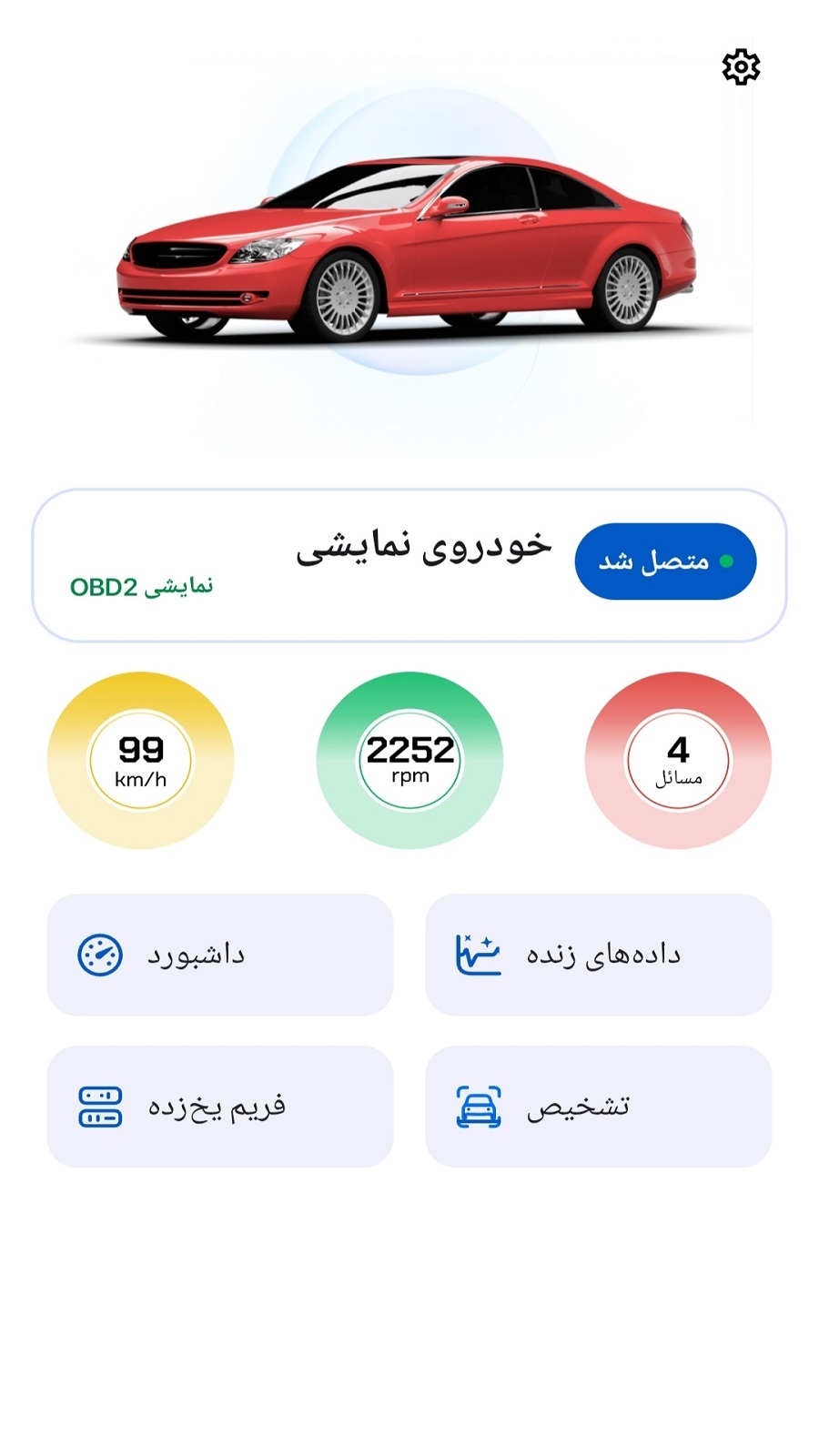Click the live data chart icon
The width and height of the screenshot is (819, 1456).
coord(476,954)
